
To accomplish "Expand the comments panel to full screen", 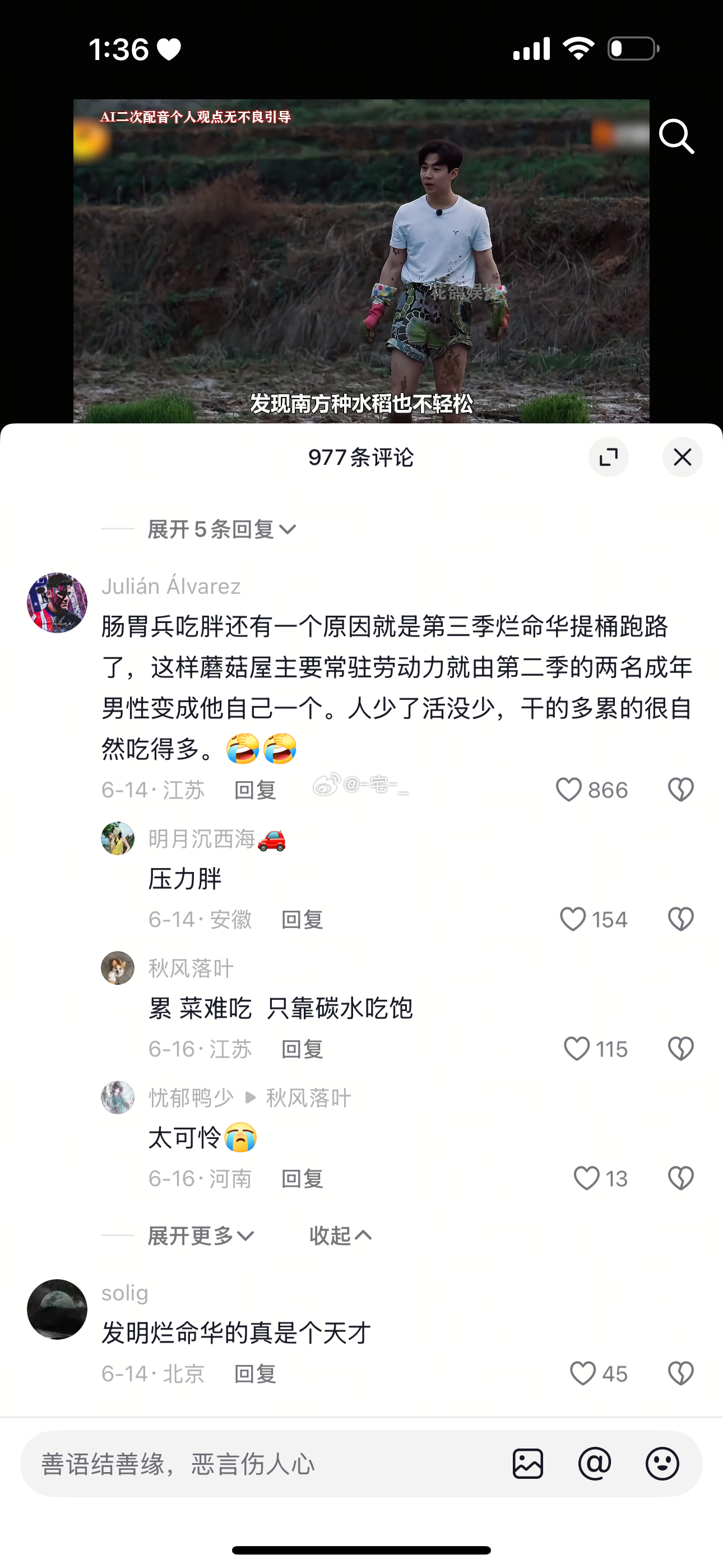I will pos(608,457).
